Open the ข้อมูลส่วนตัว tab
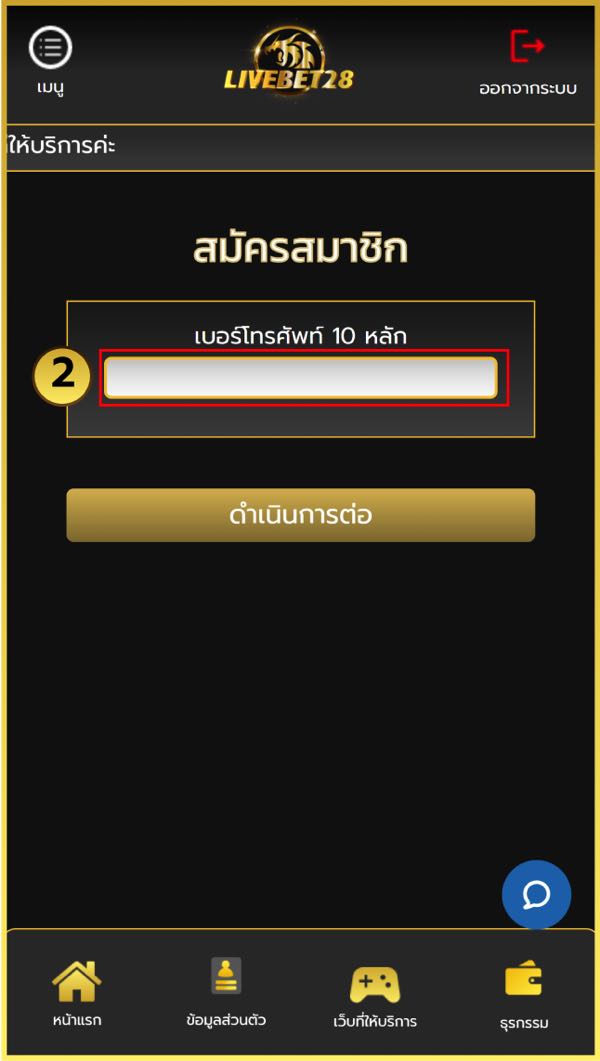 coord(226,993)
